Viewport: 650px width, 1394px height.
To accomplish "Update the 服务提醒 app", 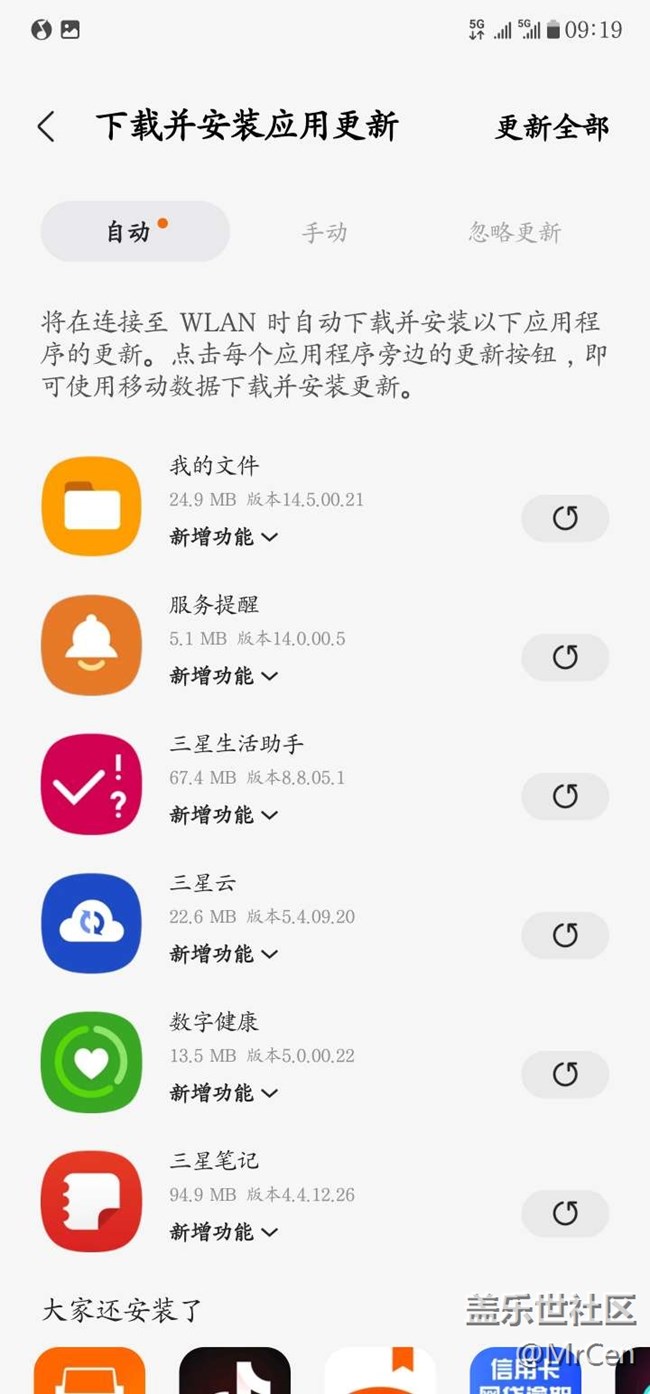I will (x=565, y=657).
